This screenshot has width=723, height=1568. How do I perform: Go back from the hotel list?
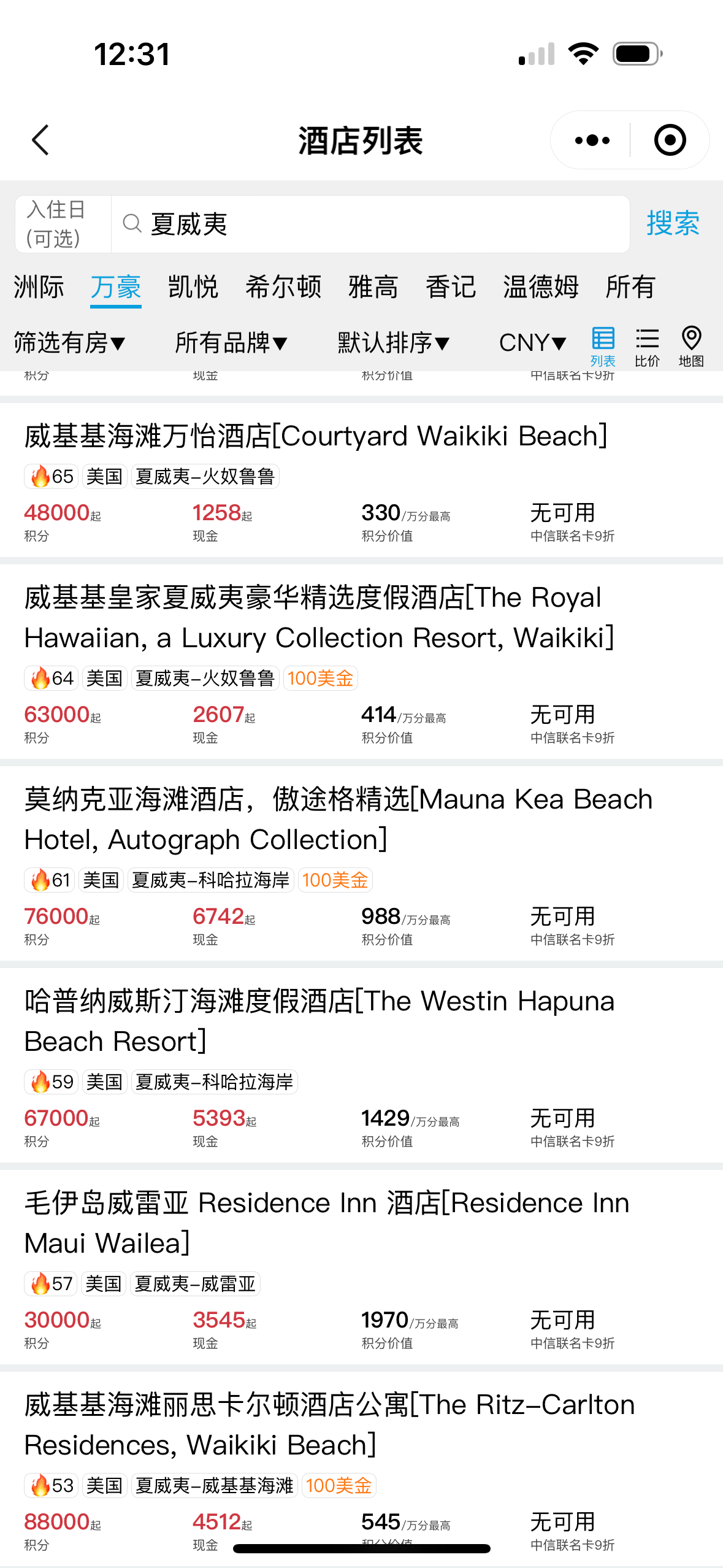[x=40, y=140]
